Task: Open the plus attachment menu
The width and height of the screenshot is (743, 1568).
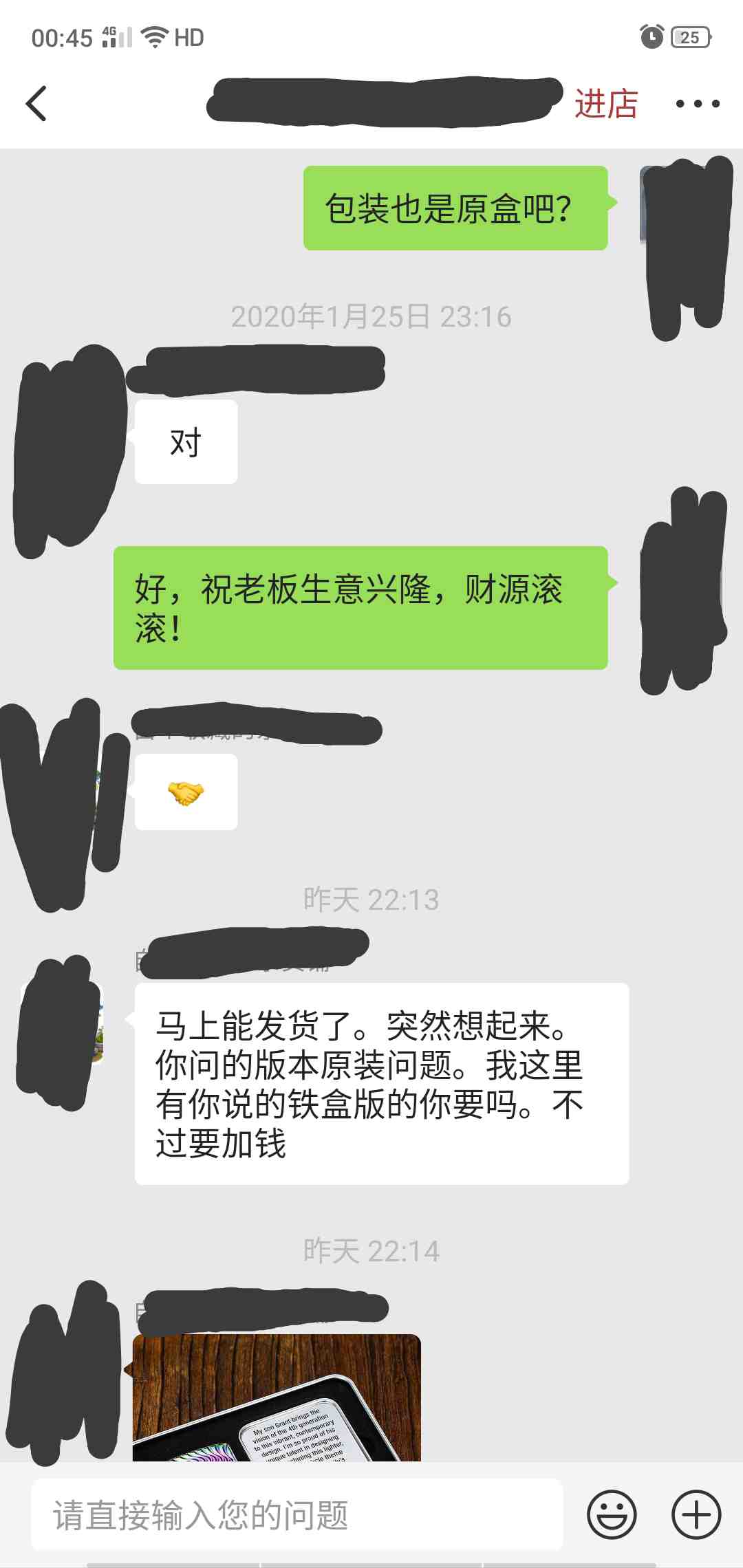Action: coord(696,1514)
